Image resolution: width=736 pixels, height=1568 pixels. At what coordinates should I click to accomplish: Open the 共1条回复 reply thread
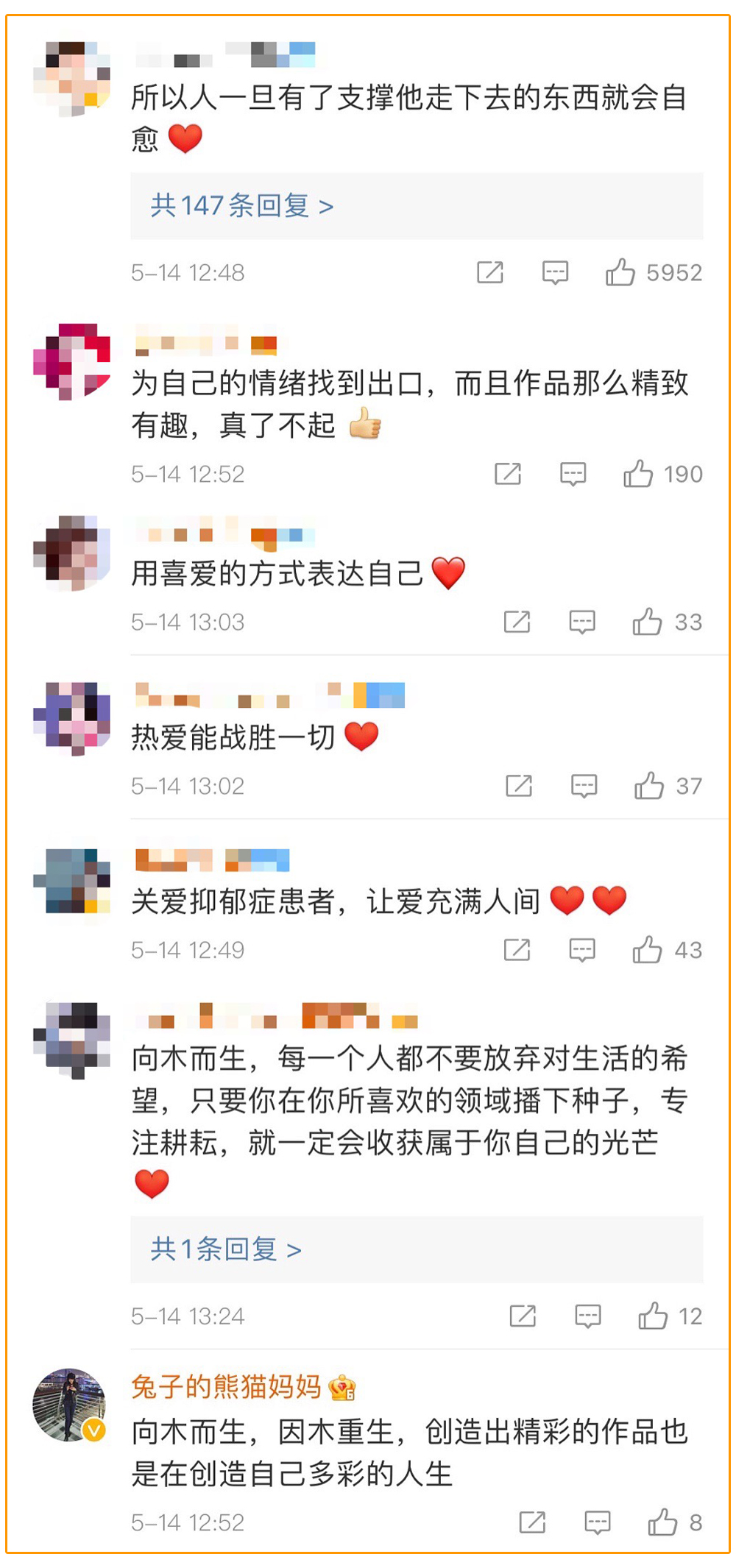(x=227, y=1249)
